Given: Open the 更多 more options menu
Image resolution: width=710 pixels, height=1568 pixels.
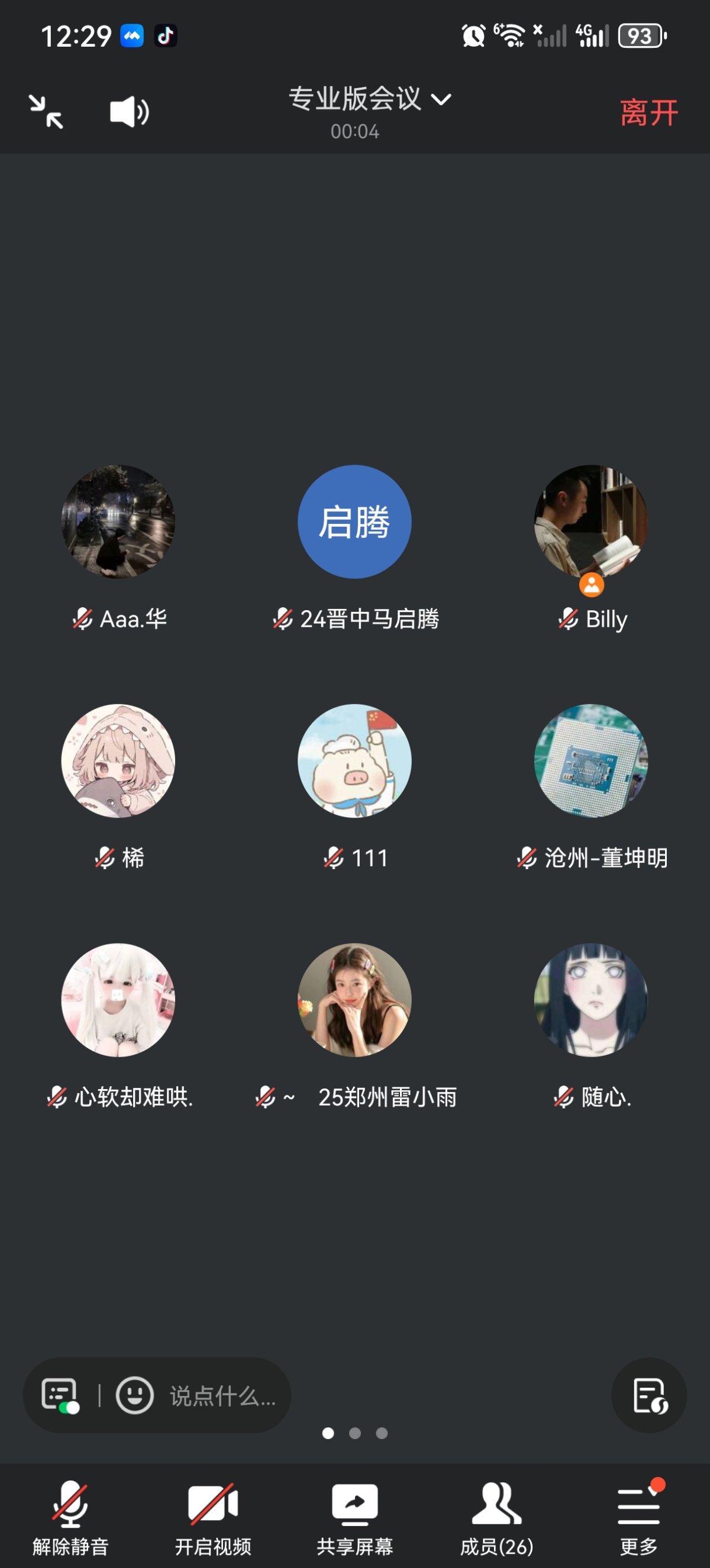Looking at the screenshot, I should pos(638,1515).
